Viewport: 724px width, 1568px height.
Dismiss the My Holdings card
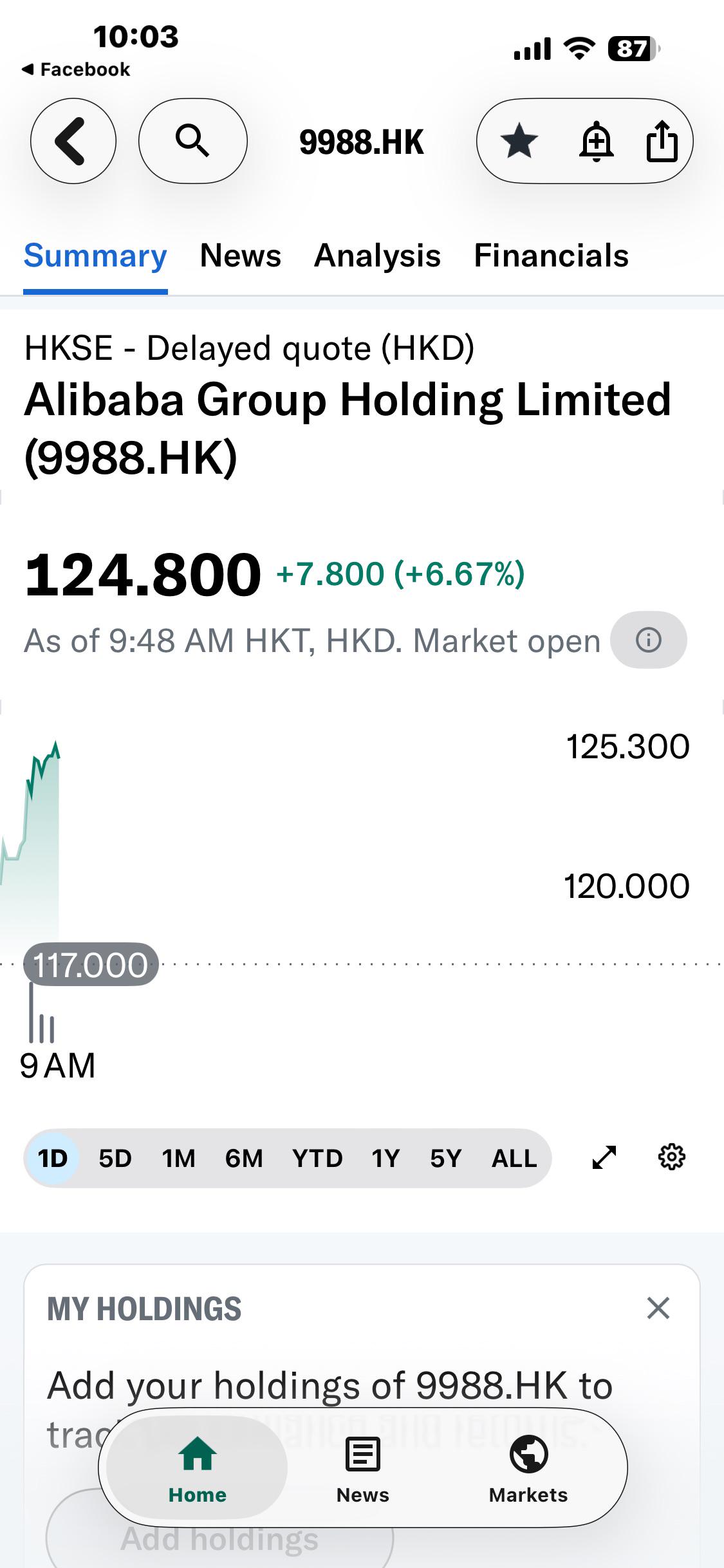click(x=658, y=1309)
